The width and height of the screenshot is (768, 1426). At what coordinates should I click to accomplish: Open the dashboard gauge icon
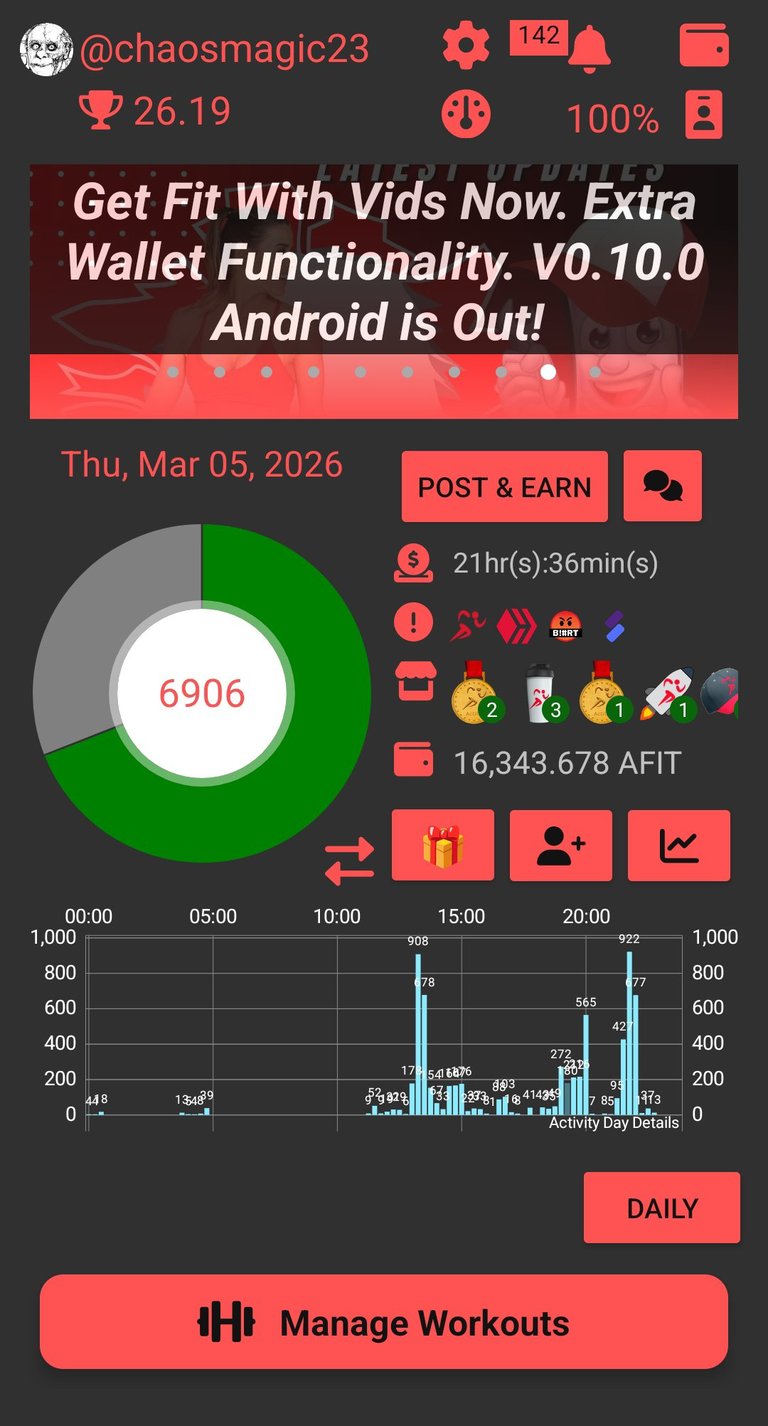point(466,116)
